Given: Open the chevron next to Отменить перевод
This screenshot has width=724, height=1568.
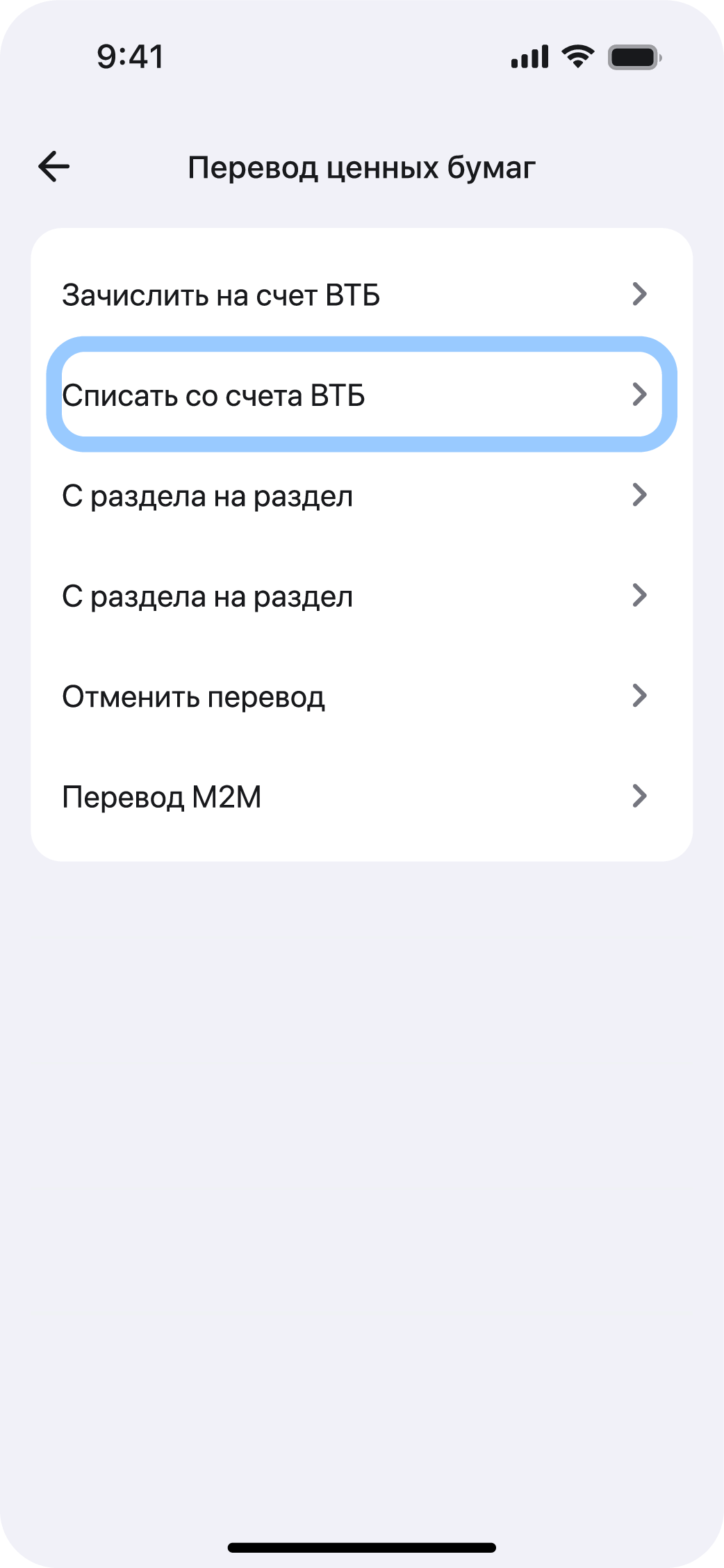Looking at the screenshot, I should 639,696.
